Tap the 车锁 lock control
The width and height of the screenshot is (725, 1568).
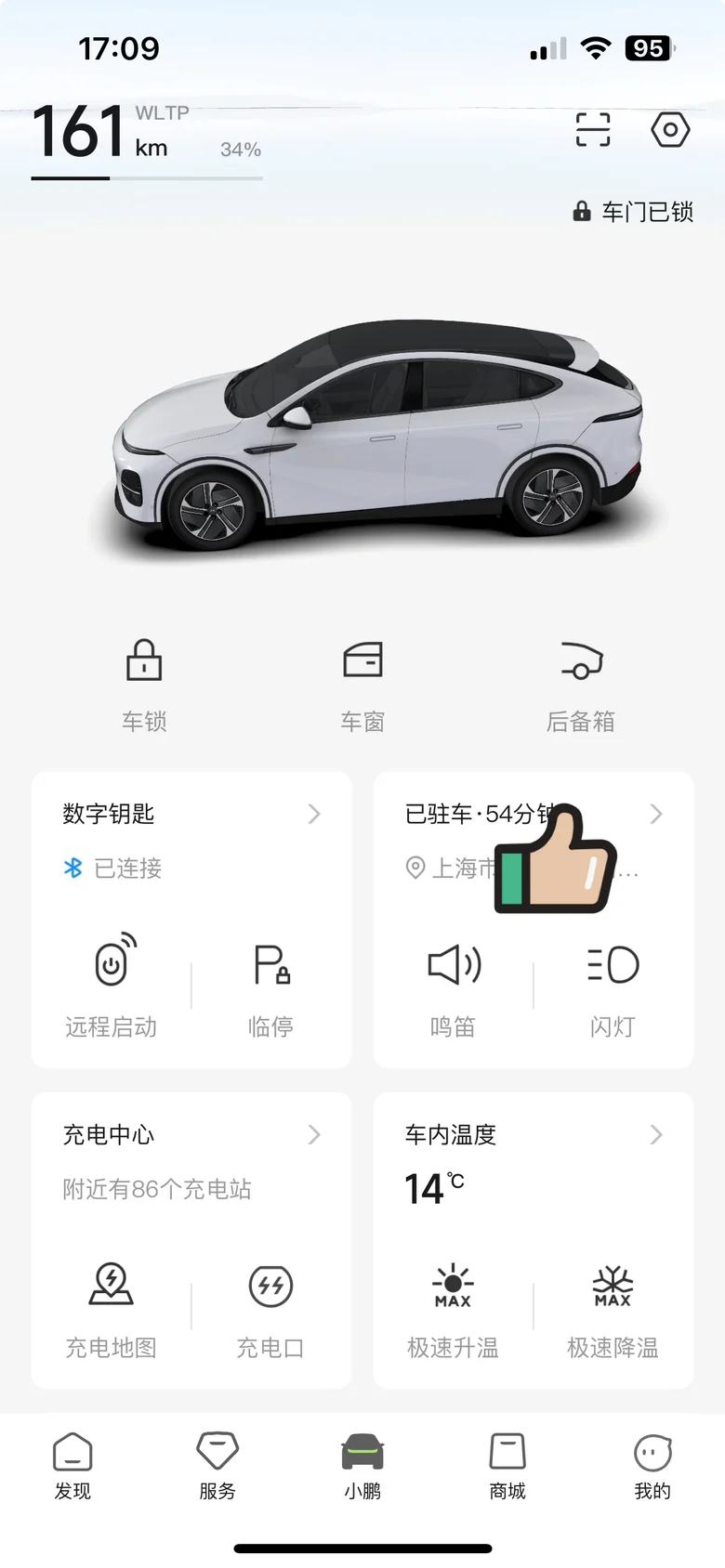pyautogui.click(x=144, y=686)
